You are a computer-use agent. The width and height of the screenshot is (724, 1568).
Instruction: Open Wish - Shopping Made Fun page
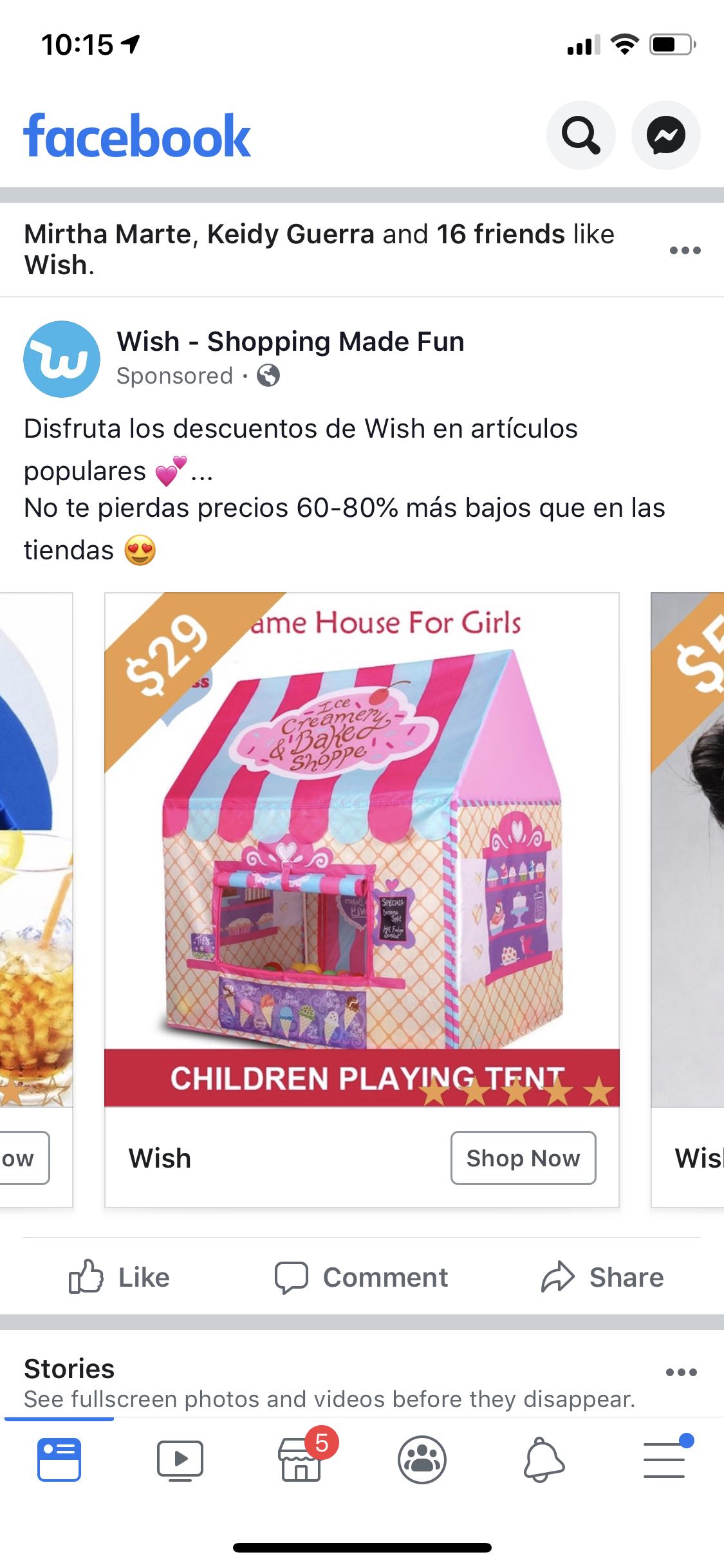290,341
